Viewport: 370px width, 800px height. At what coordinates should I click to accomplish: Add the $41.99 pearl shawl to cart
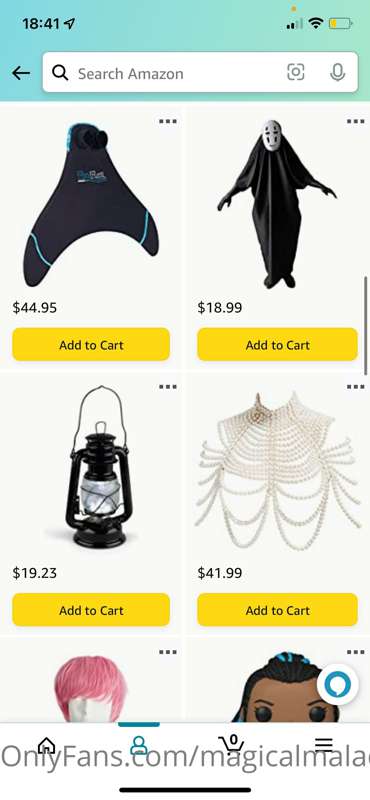(278, 610)
